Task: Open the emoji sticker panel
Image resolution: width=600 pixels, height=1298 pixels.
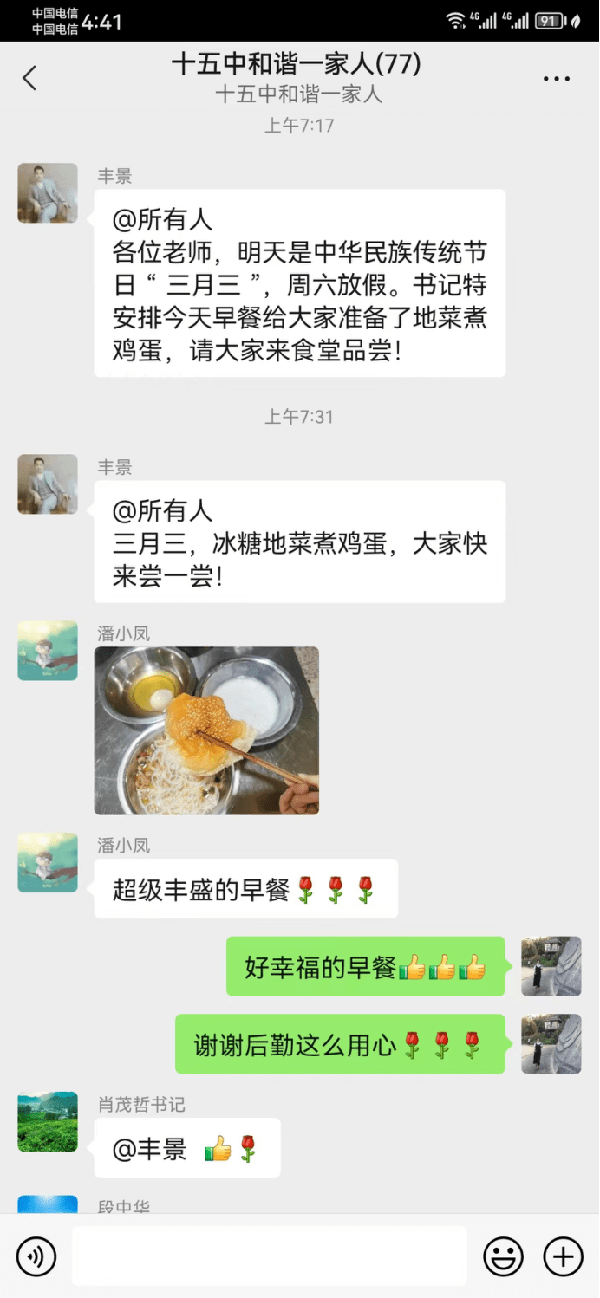Action: (x=503, y=1256)
